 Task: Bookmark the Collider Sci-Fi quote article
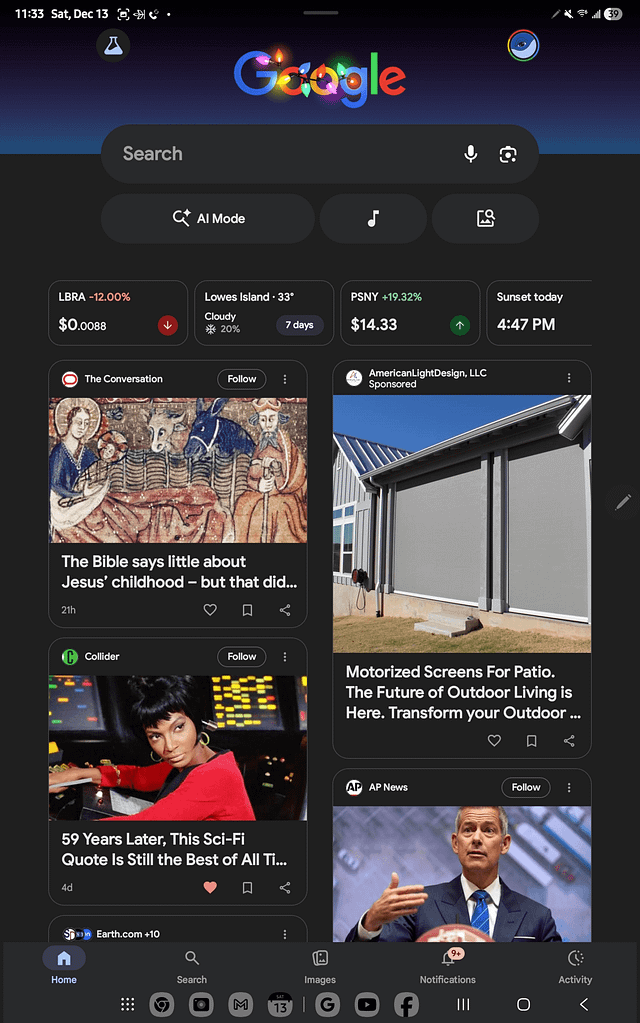click(247, 887)
